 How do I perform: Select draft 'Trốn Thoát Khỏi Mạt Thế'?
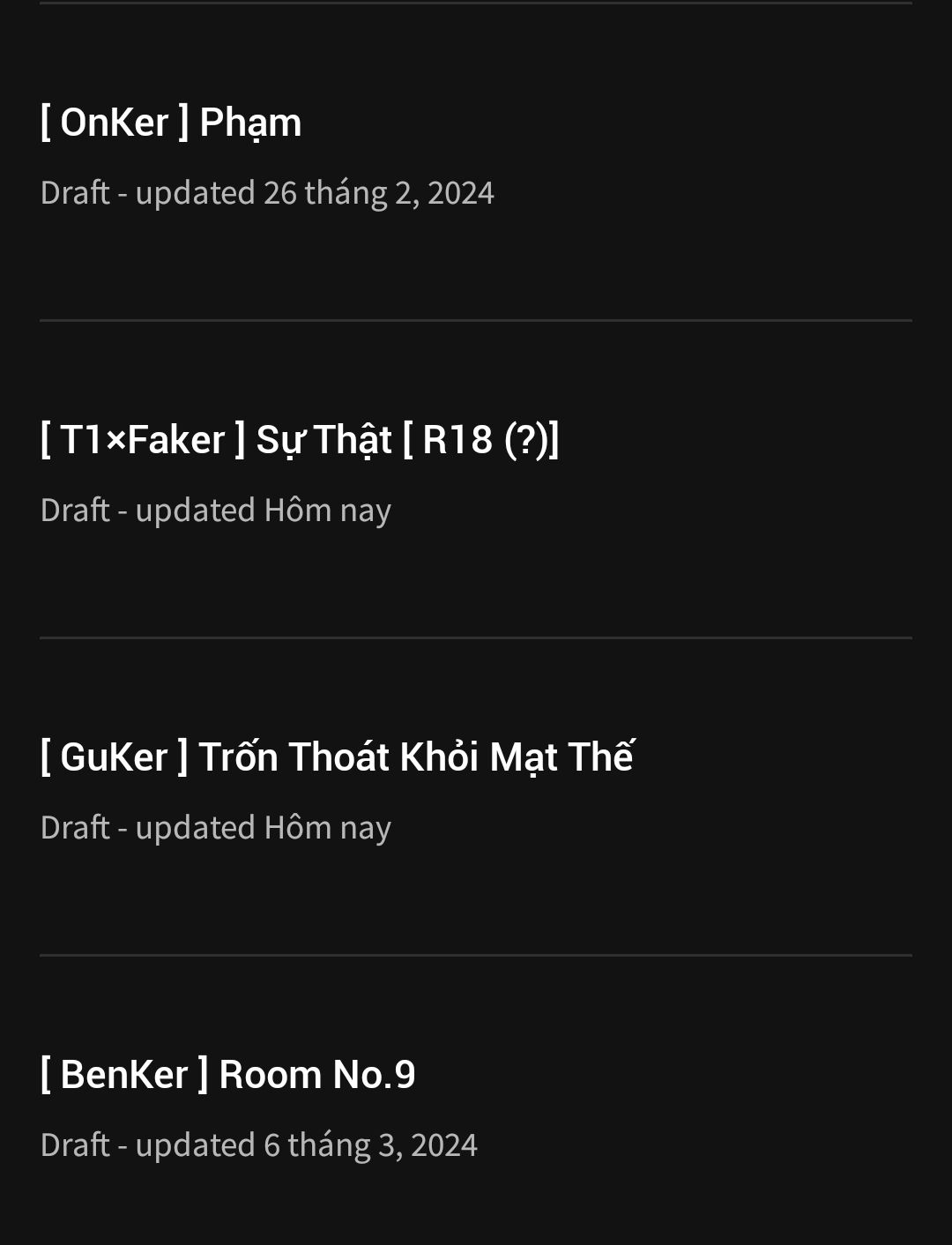coord(337,757)
